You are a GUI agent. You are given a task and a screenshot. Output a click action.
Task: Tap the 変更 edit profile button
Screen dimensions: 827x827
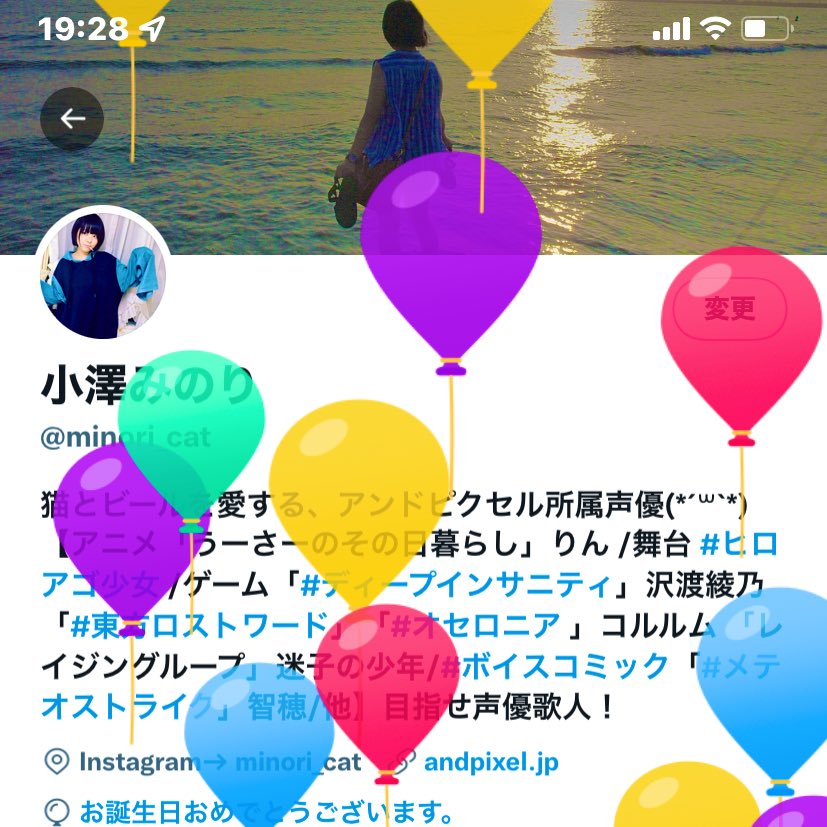pyautogui.click(x=729, y=309)
